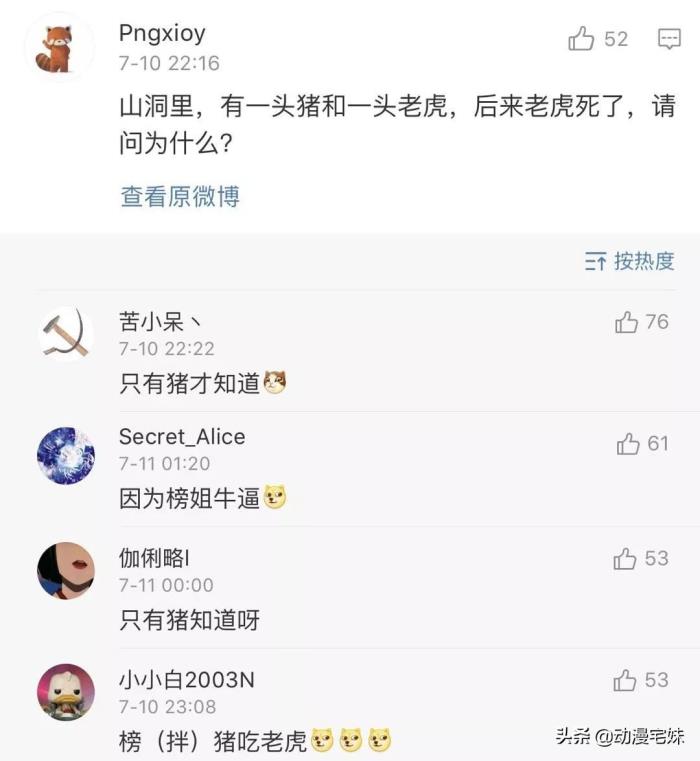
Task: Open the 查看原微博 link
Action: (x=180, y=196)
